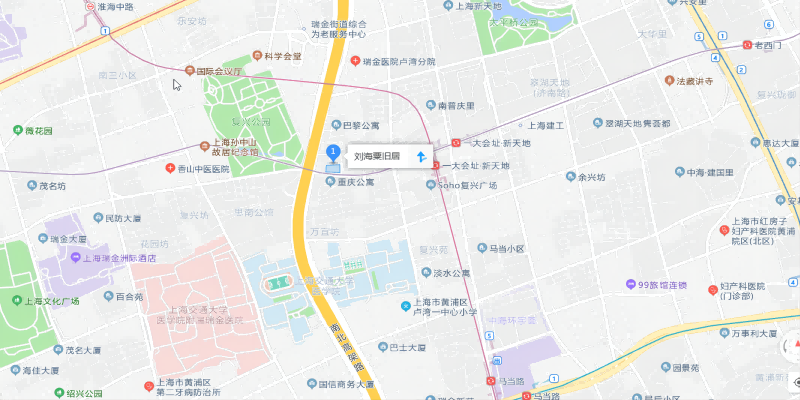The width and height of the screenshot is (800, 400).
Task: Tap the 妇产科医院 (门诊部) marker
Action: pyautogui.click(x=713, y=290)
